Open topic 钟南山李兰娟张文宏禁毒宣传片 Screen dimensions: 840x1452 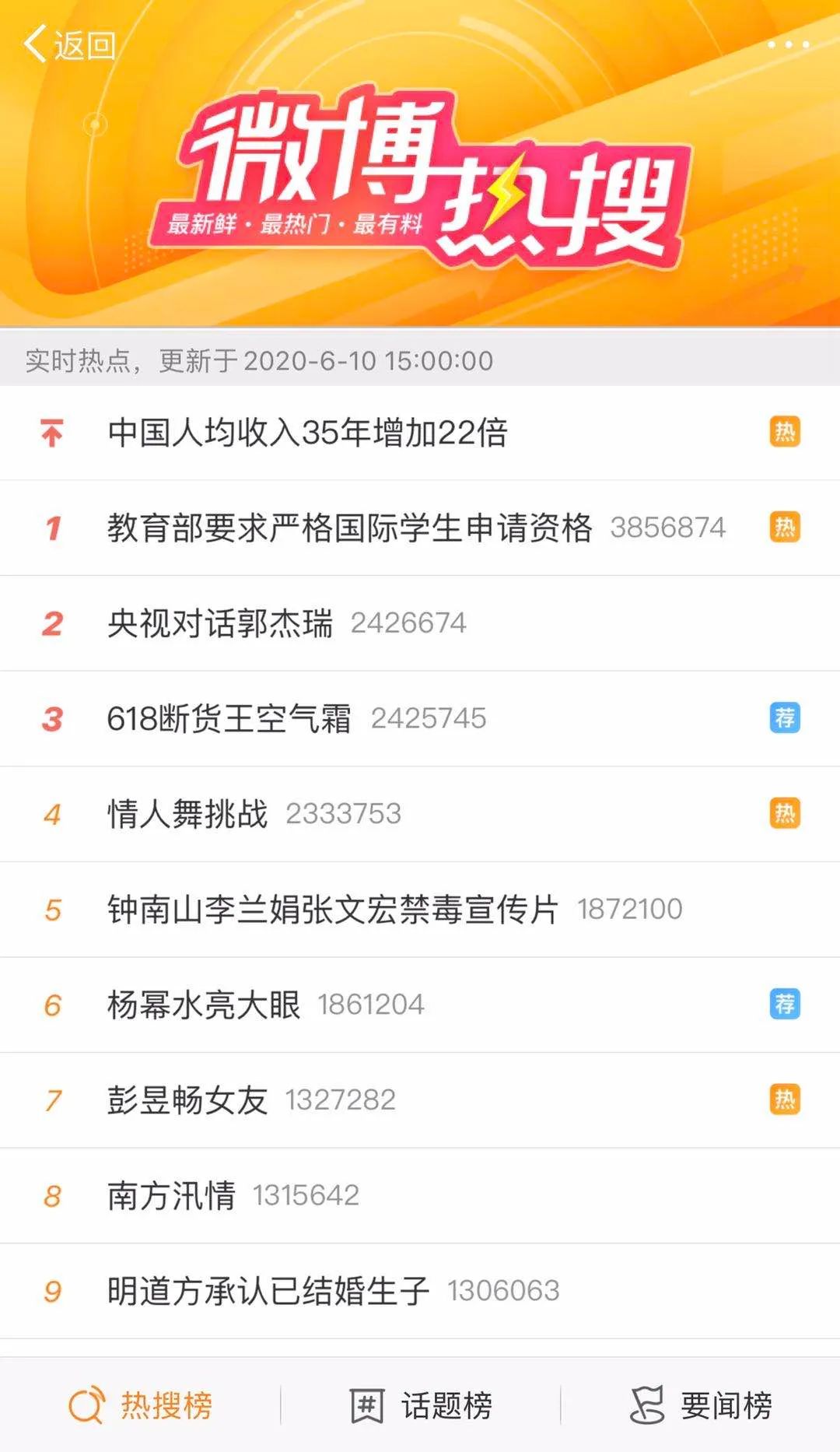click(x=334, y=909)
